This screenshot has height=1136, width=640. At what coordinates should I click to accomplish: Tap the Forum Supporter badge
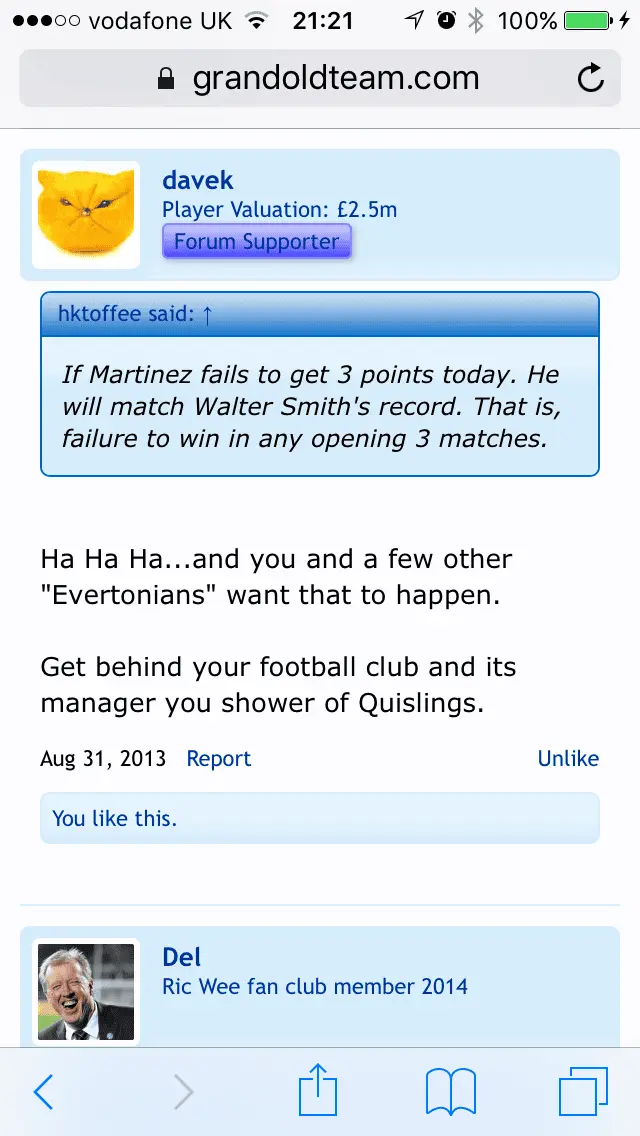point(257,241)
